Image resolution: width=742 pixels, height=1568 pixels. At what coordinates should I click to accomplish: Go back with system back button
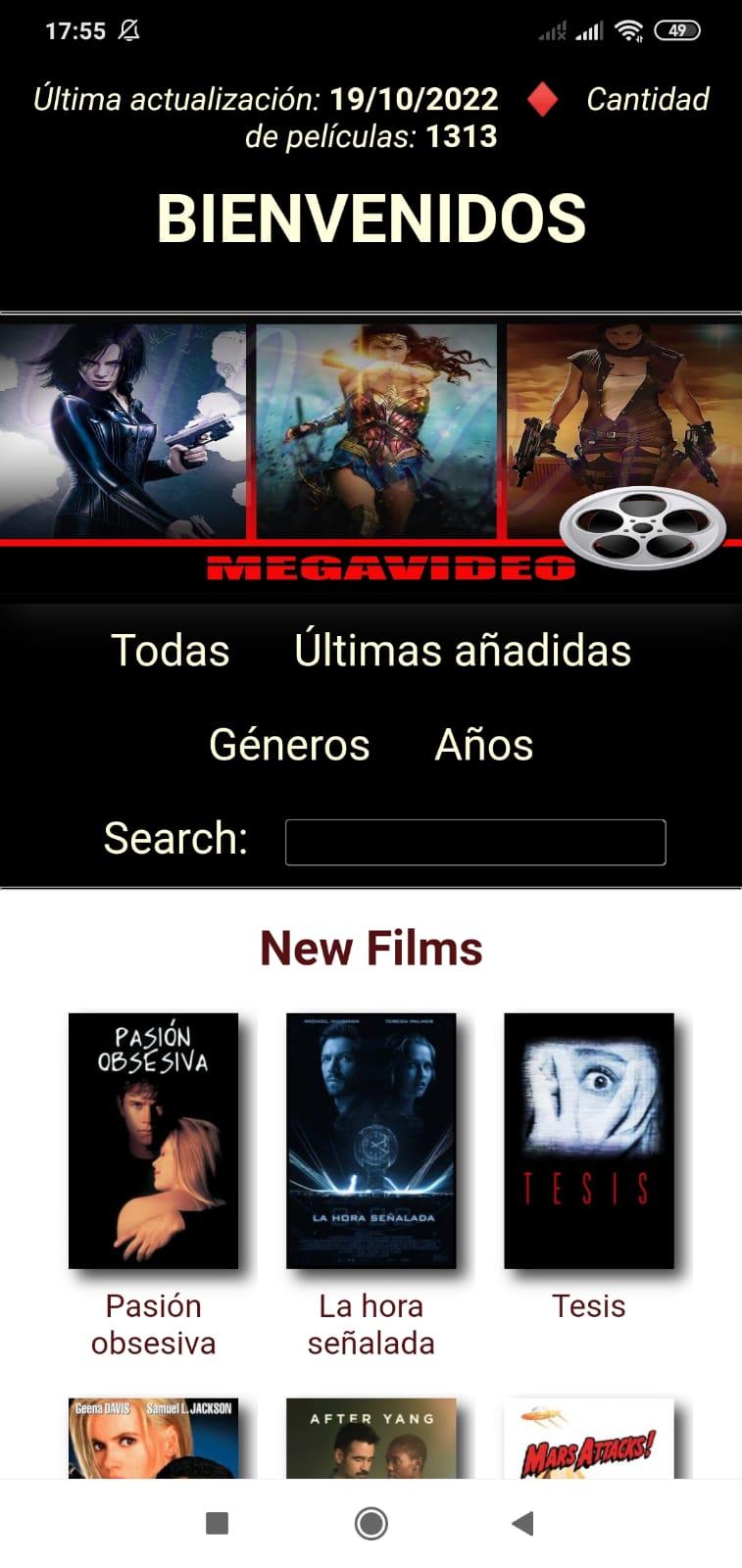[523, 1523]
